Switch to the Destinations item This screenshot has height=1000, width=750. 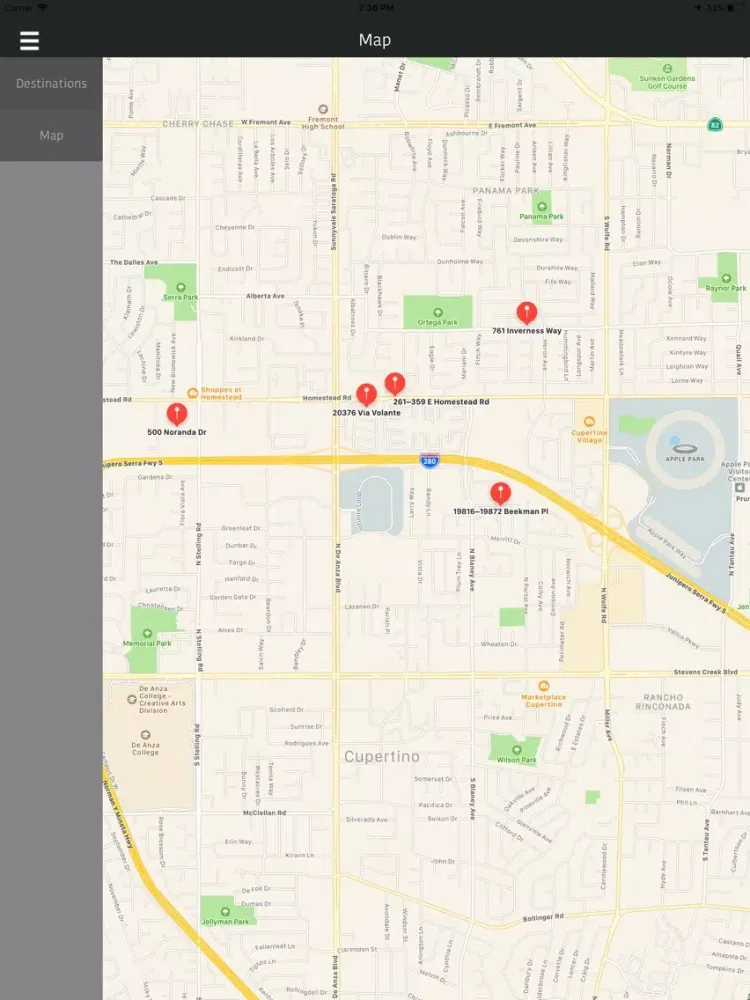pos(51,84)
